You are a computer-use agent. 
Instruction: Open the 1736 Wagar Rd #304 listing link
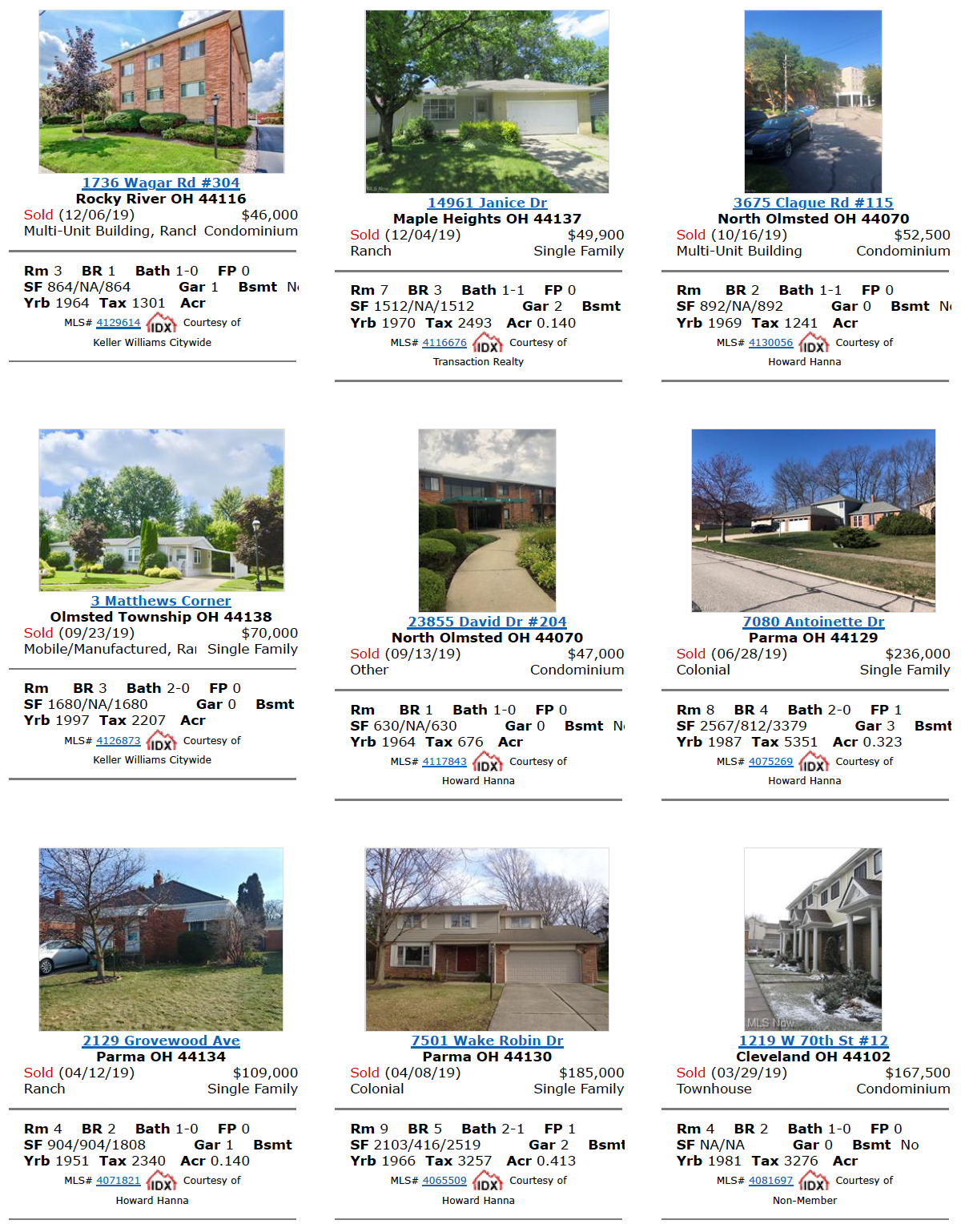click(x=160, y=183)
